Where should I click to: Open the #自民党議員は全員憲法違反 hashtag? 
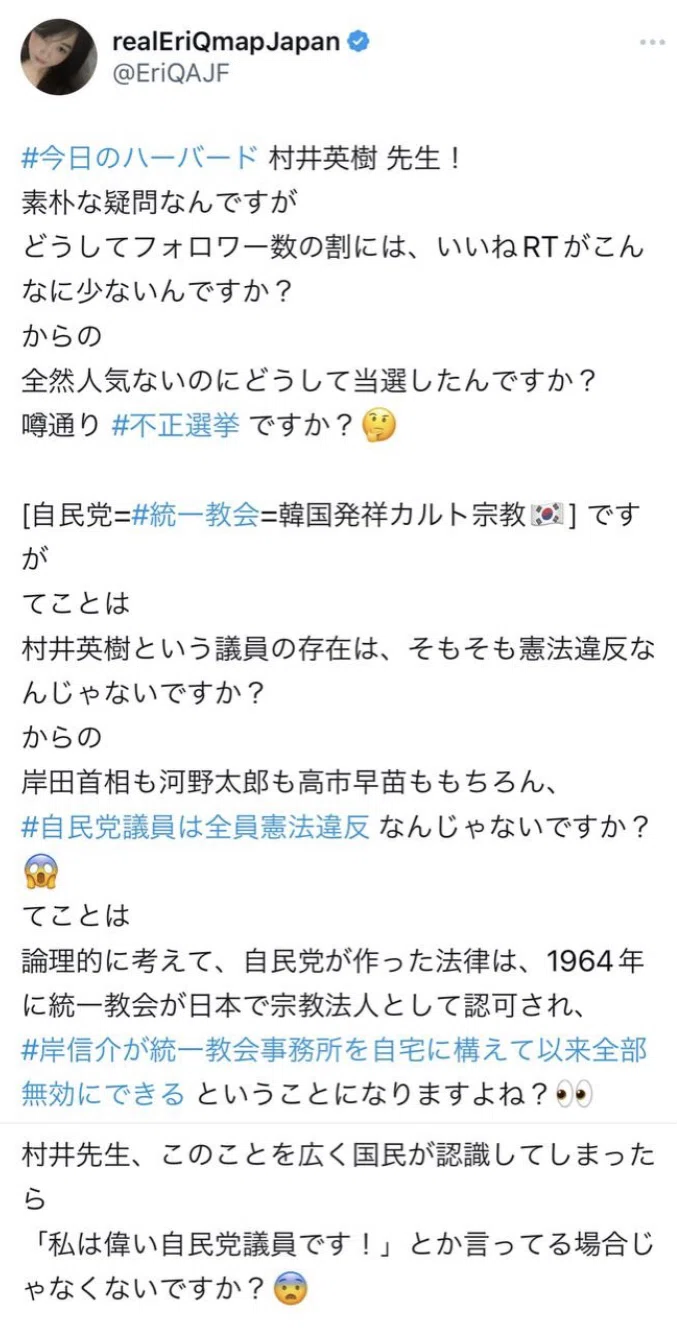coord(196,826)
